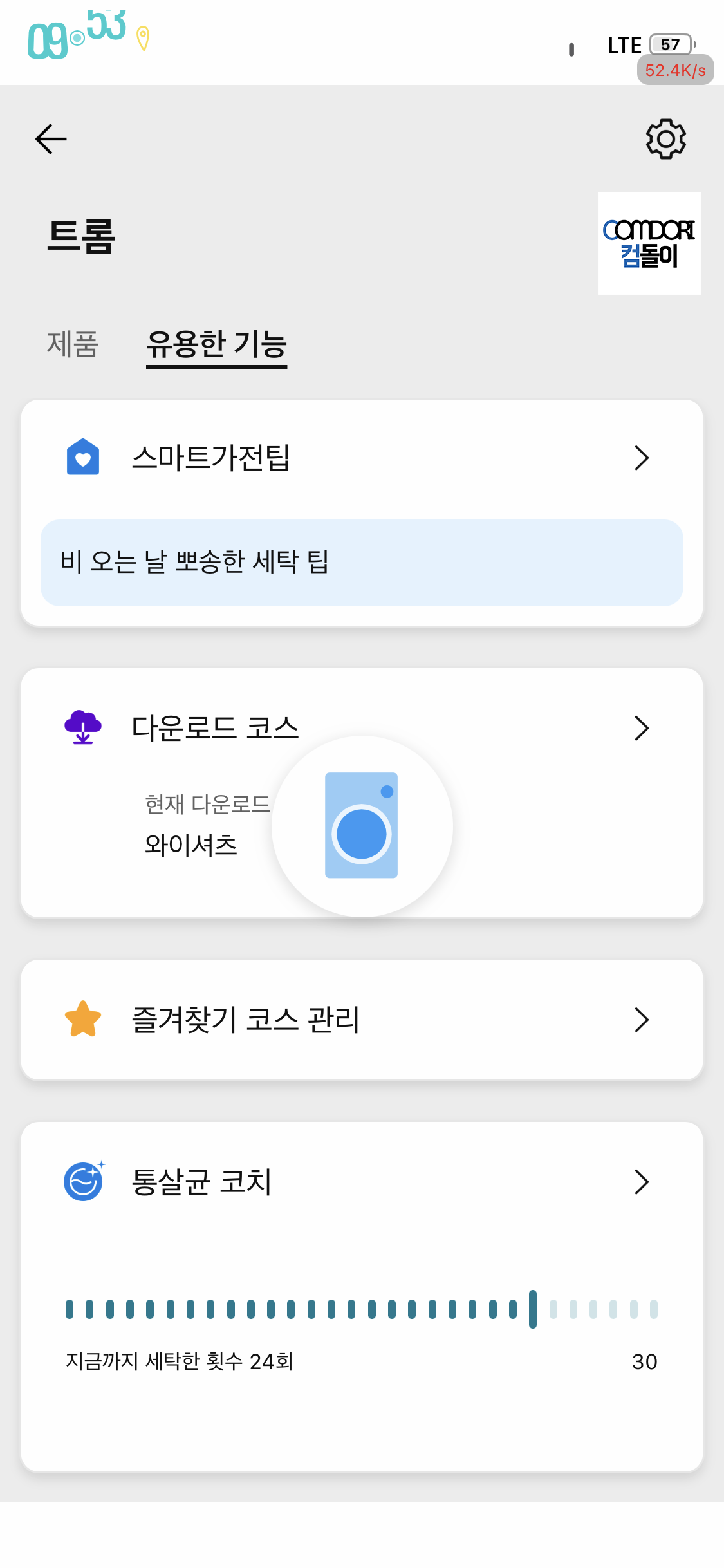Switch to the 제품 tab
Image resolution: width=724 pixels, height=1568 pixels.
click(x=72, y=346)
